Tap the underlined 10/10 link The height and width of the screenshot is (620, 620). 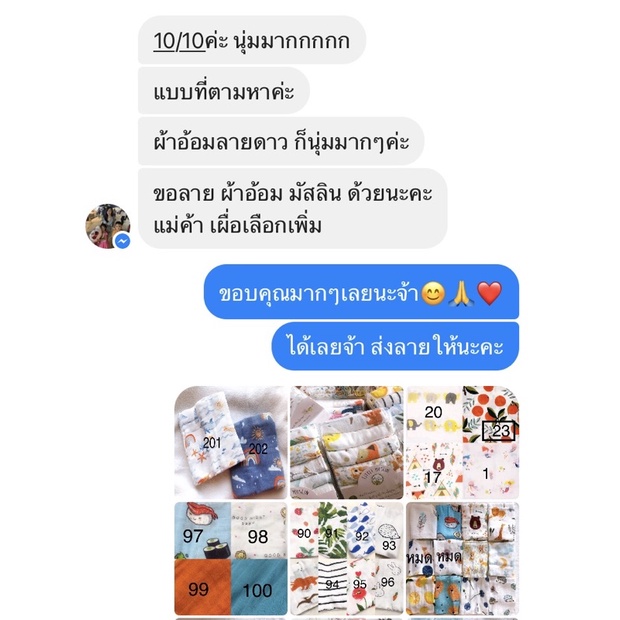pos(179,41)
